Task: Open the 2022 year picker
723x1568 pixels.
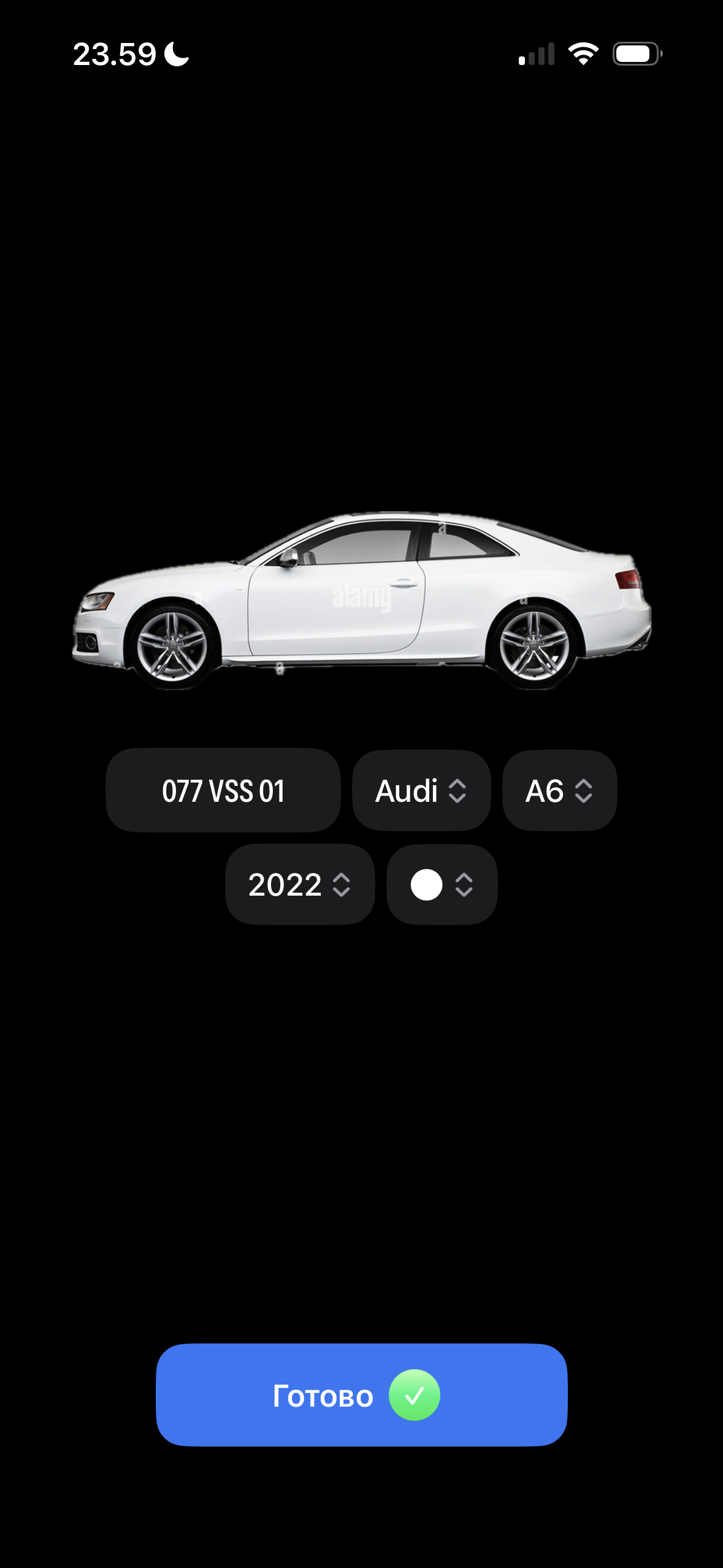Action: point(299,884)
